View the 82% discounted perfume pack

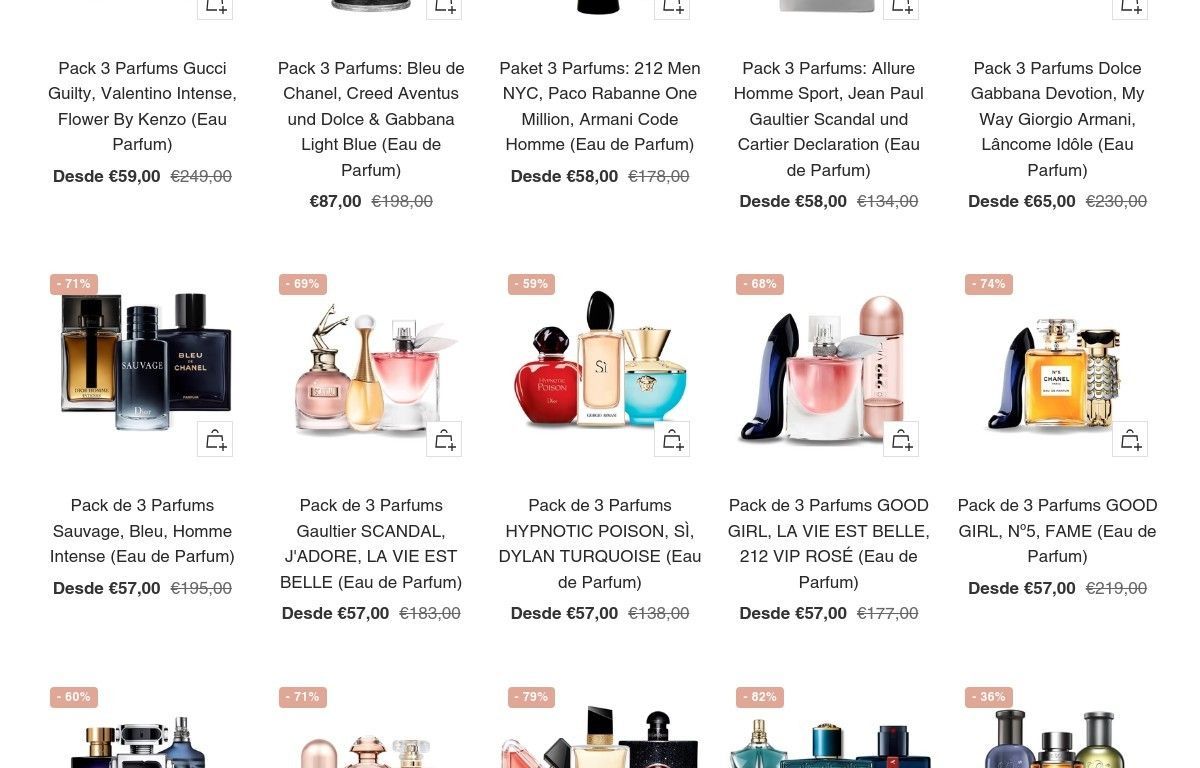829,742
